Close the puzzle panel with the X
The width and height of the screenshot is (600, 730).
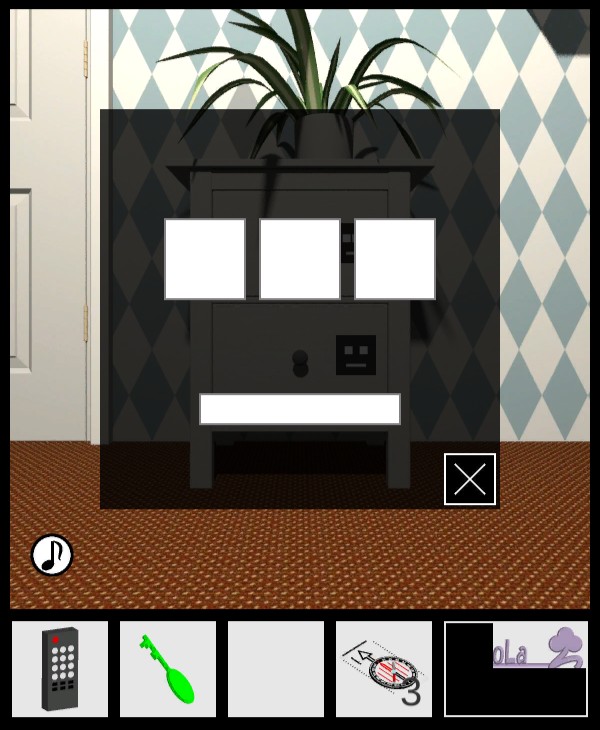[x=470, y=480]
